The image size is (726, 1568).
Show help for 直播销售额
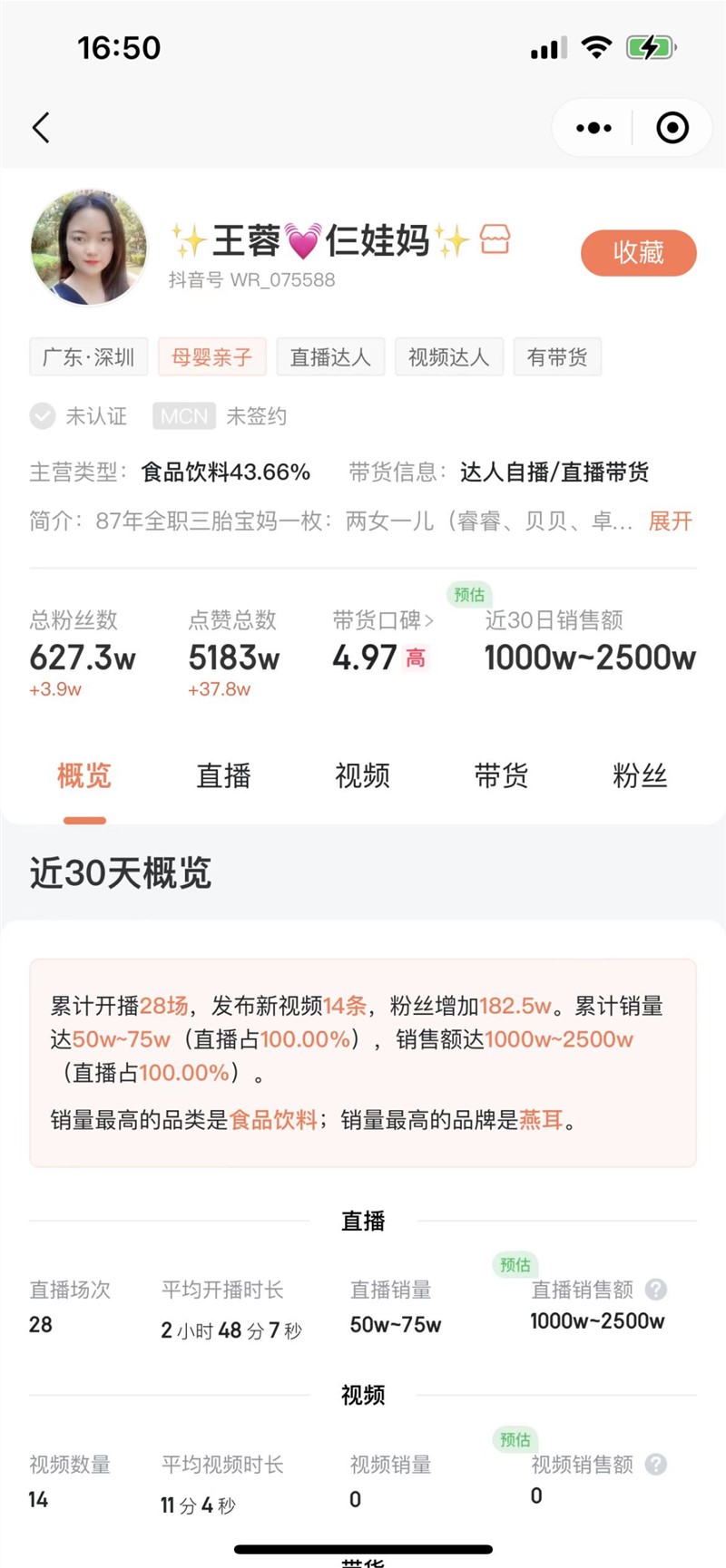click(656, 1289)
